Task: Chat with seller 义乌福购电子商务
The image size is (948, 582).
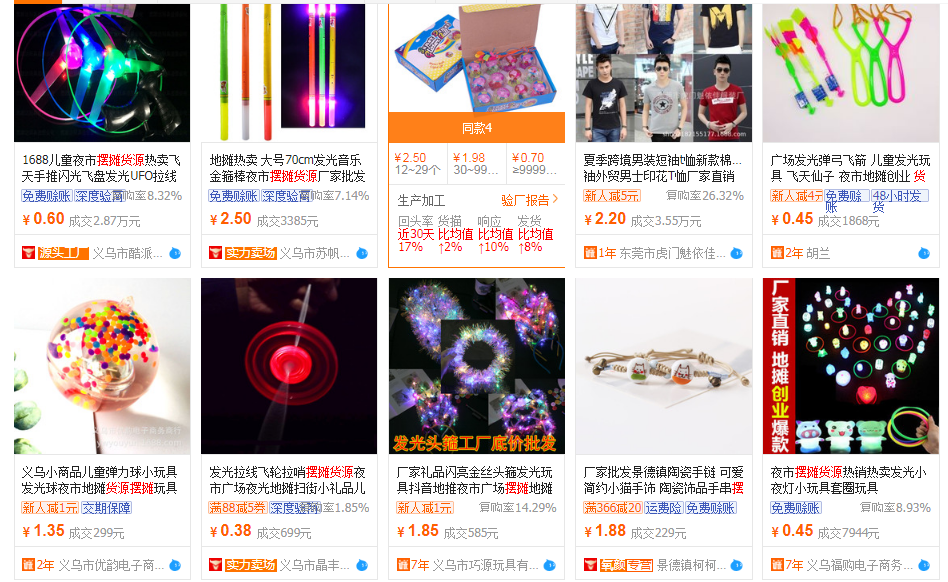Action: pyautogui.click(x=924, y=565)
